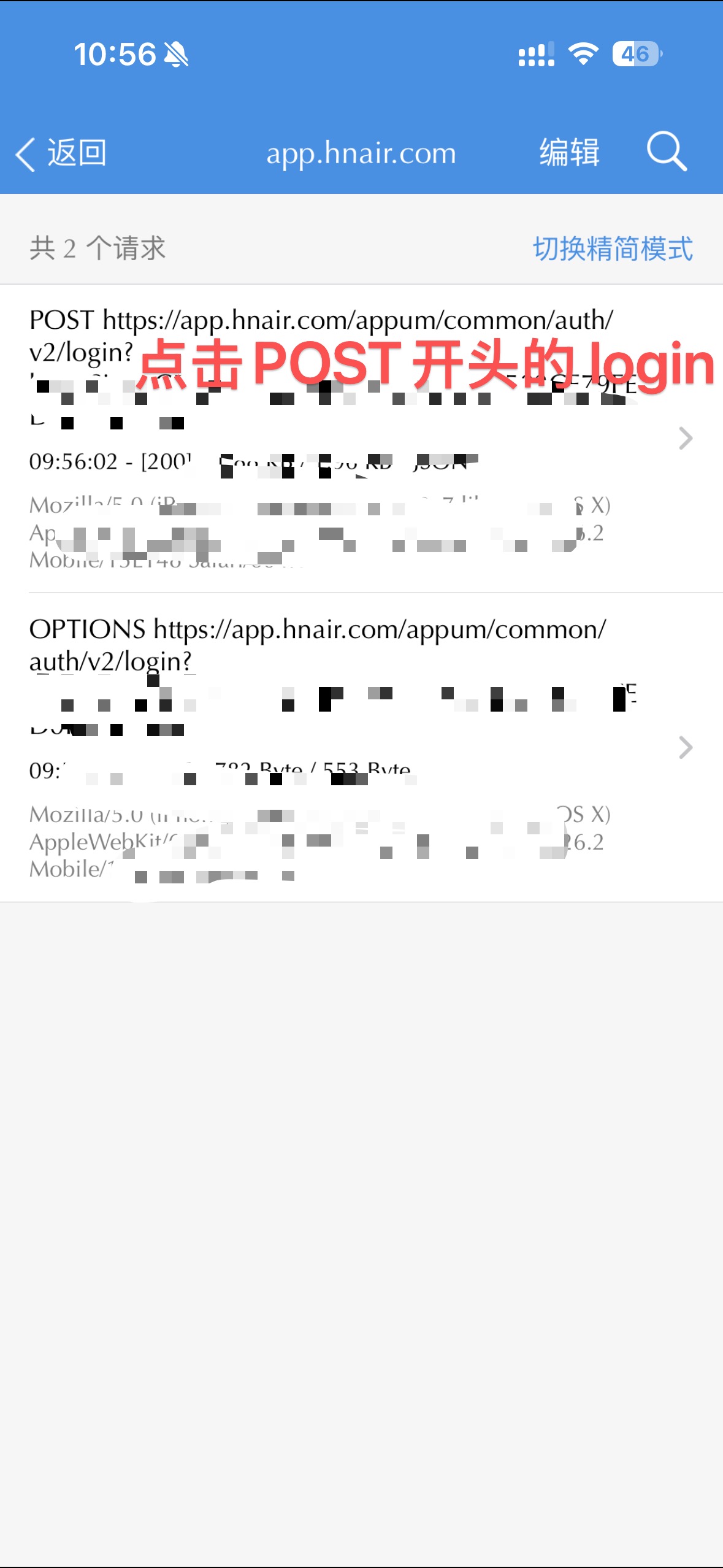
Task: Open the POST login request row
Action: (x=362, y=439)
